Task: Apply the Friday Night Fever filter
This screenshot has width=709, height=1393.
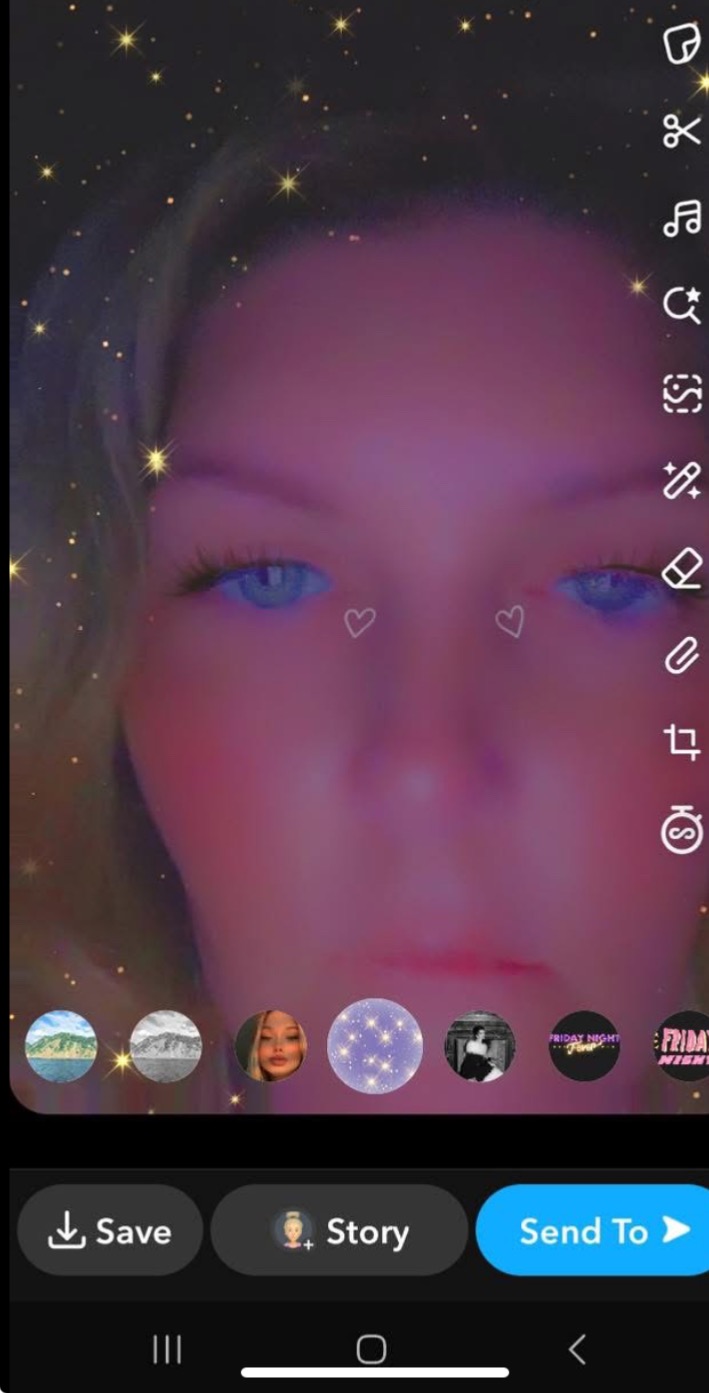Action: coord(584,1046)
